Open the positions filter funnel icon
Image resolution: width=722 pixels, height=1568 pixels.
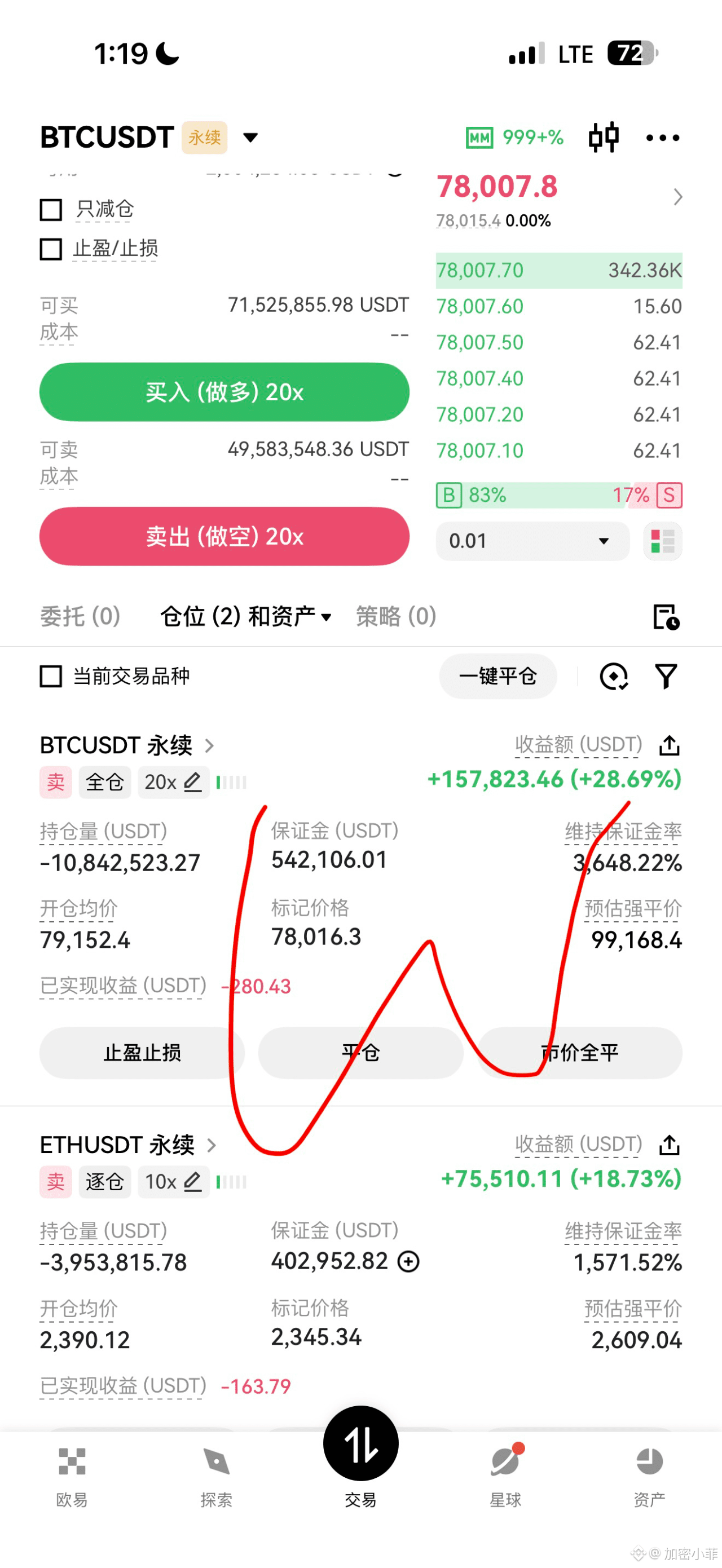tap(666, 676)
